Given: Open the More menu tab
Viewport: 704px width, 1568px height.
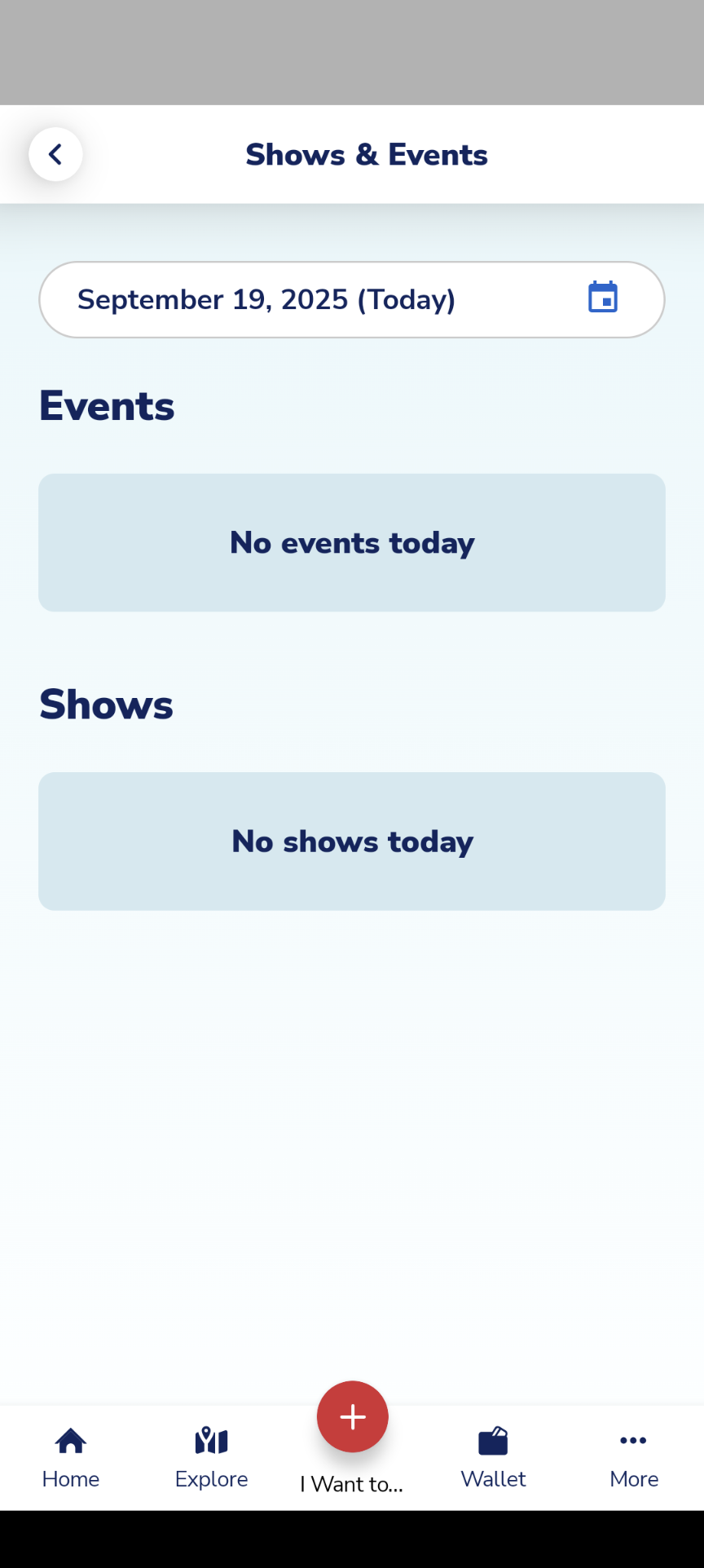Looking at the screenshot, I should [633, 1457].
